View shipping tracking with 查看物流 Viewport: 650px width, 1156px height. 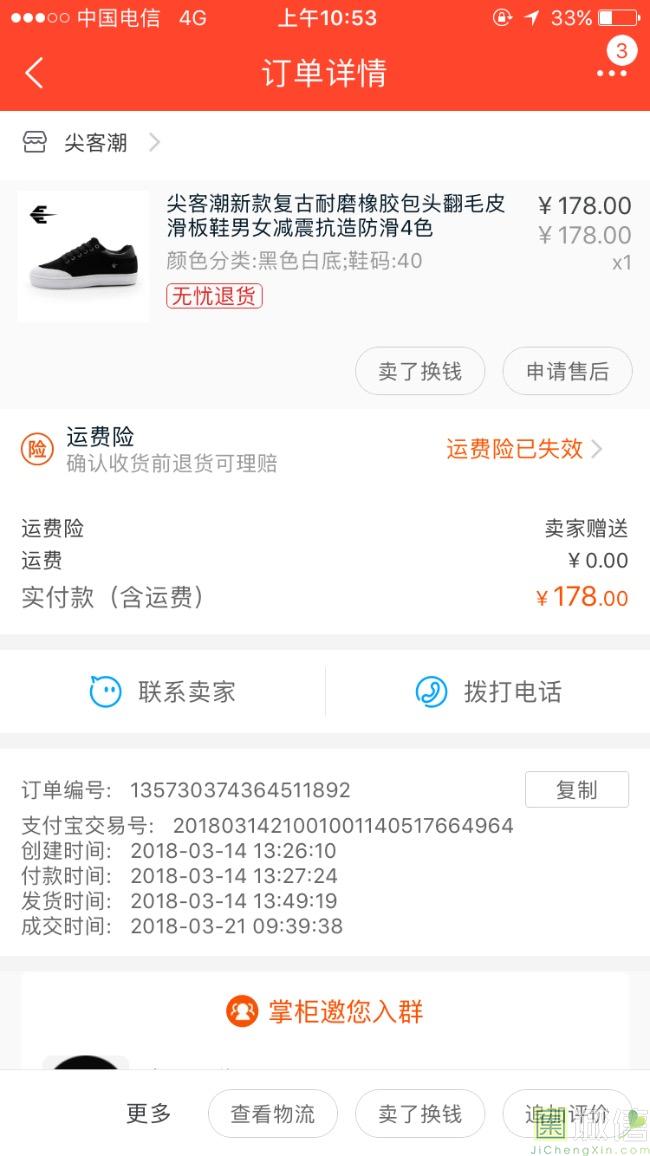point(273,1114)
